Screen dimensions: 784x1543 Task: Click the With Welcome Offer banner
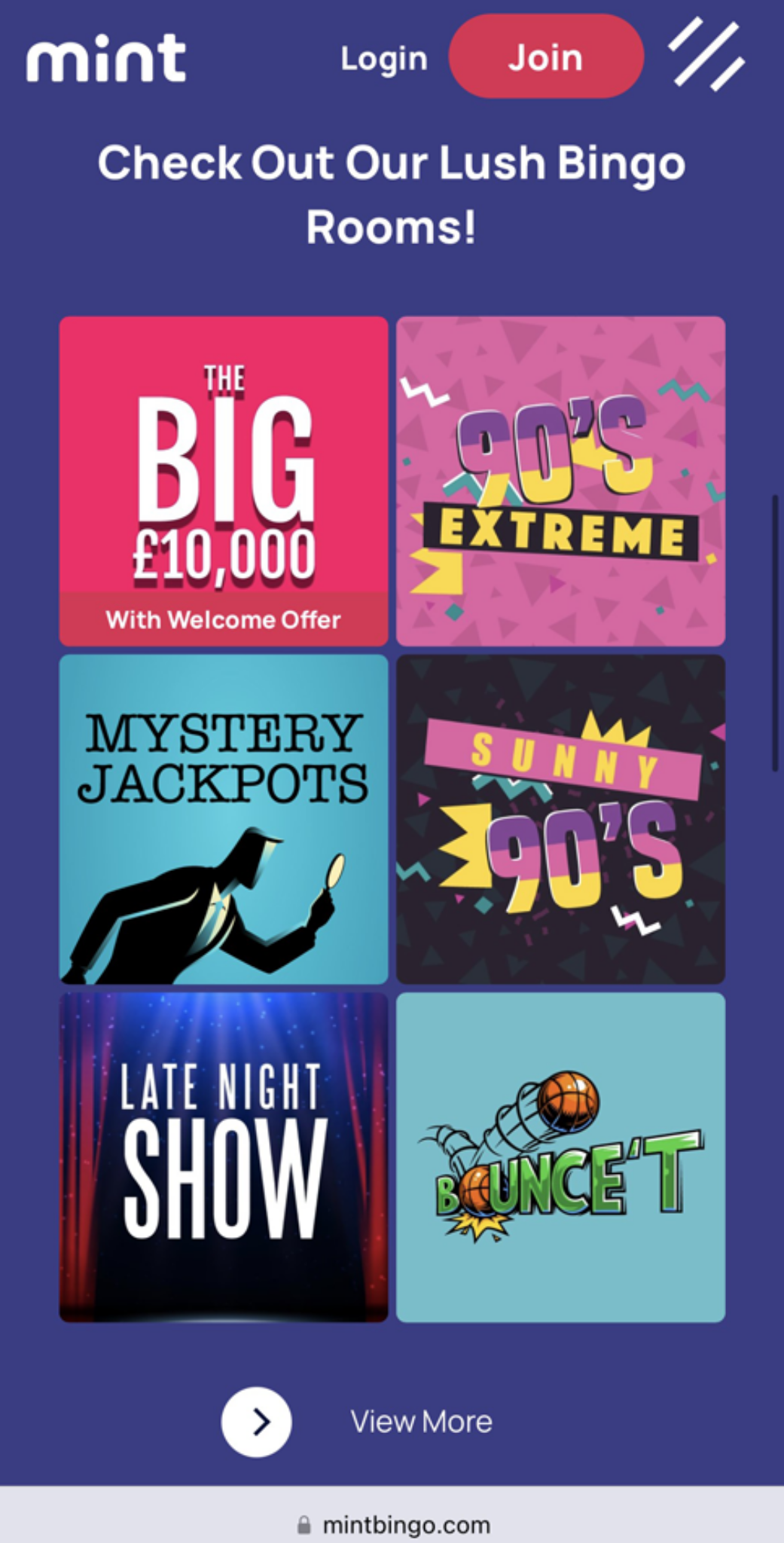(x=223, y=620)
